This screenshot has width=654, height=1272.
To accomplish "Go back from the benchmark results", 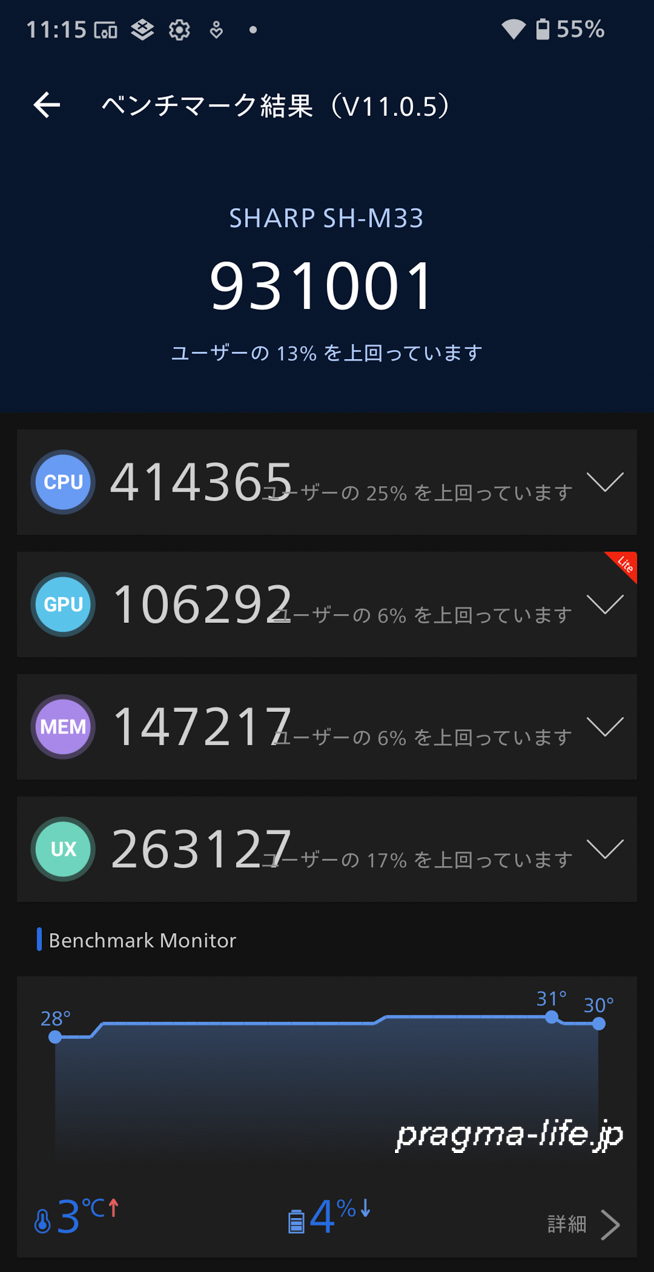I will (x=47, y=105).
